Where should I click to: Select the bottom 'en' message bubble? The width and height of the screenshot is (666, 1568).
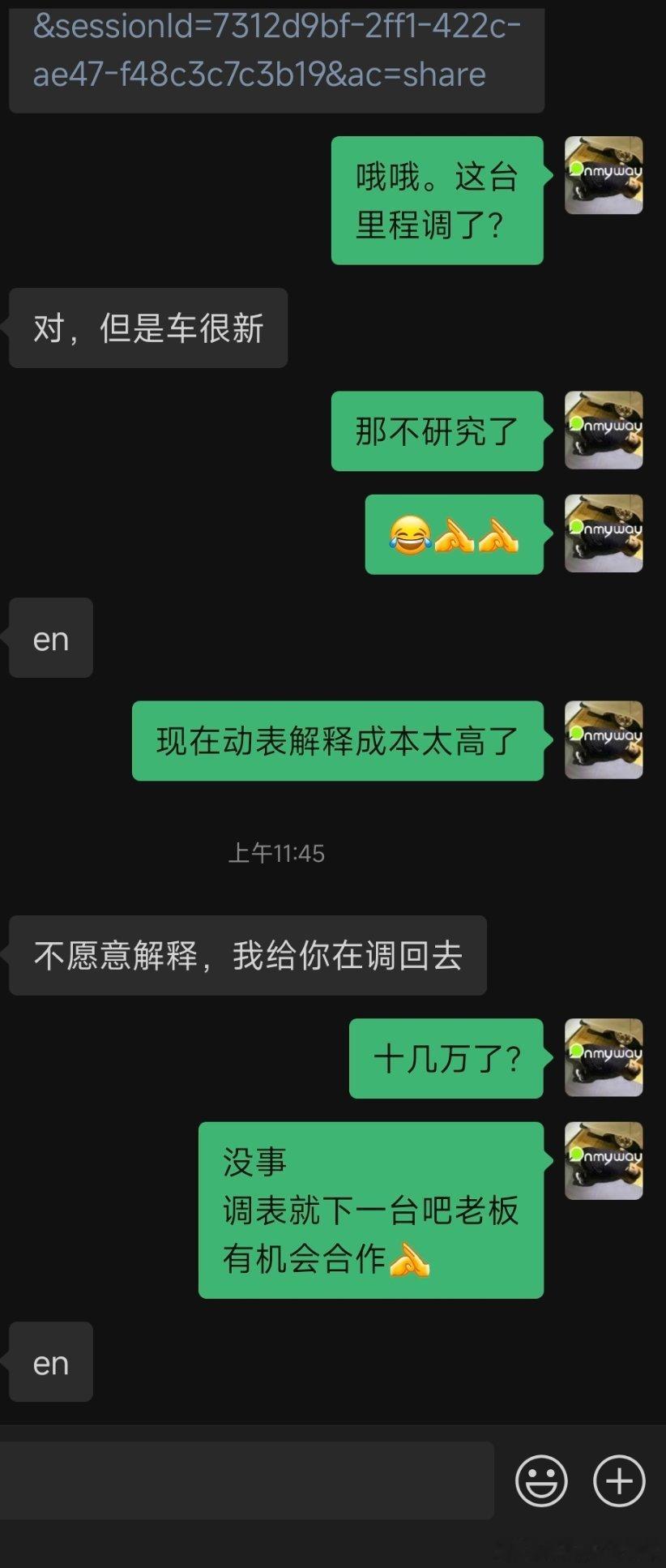click(x=50, y=1363)
